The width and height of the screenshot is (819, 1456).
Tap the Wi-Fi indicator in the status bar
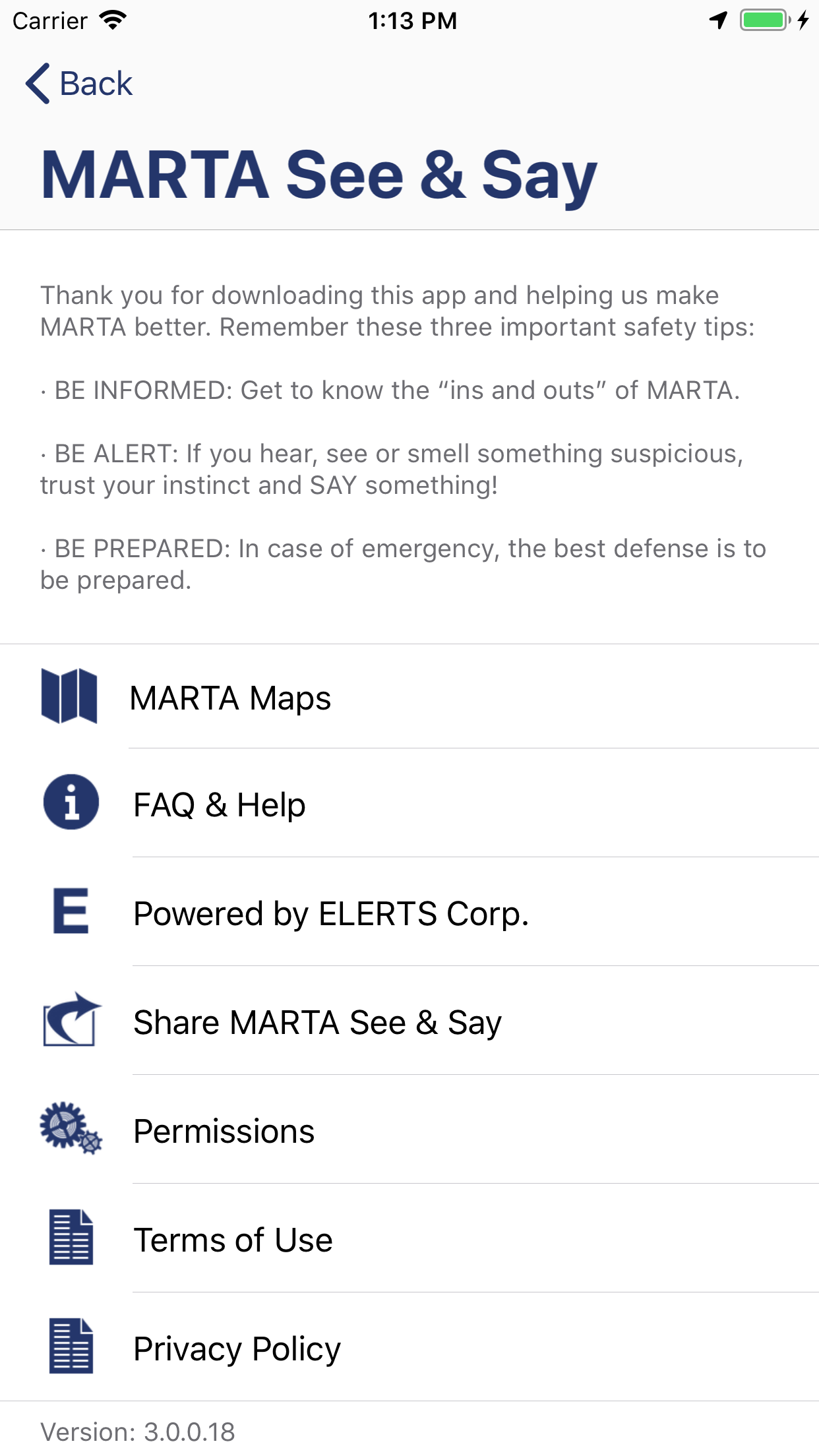pos(111,19)
